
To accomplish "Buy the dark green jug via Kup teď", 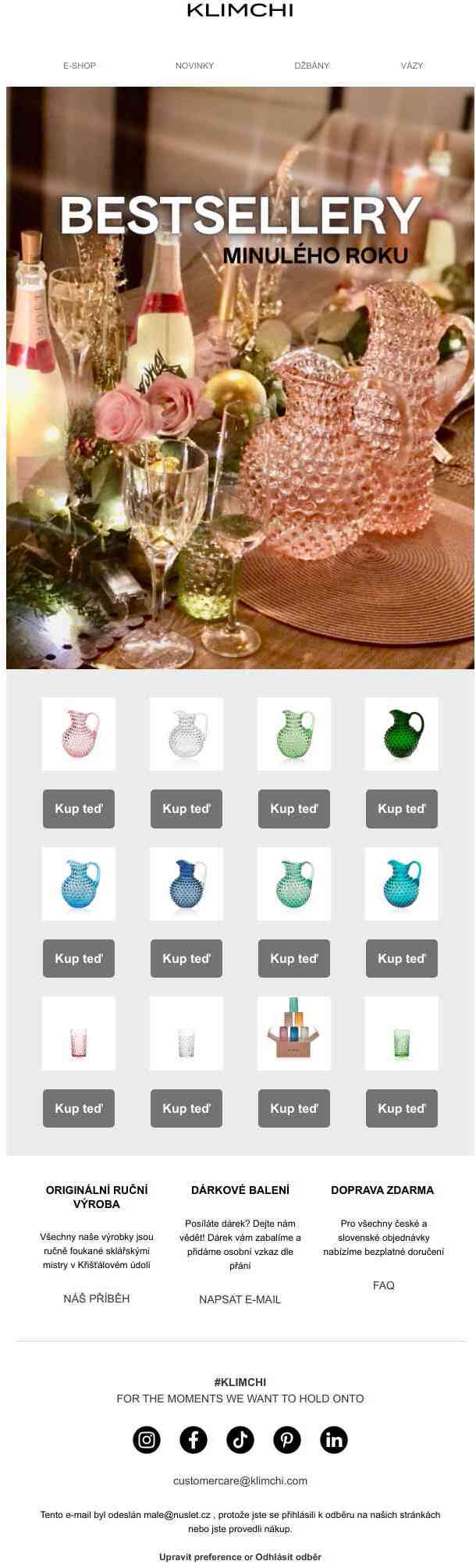I will [x=402, y=808].
